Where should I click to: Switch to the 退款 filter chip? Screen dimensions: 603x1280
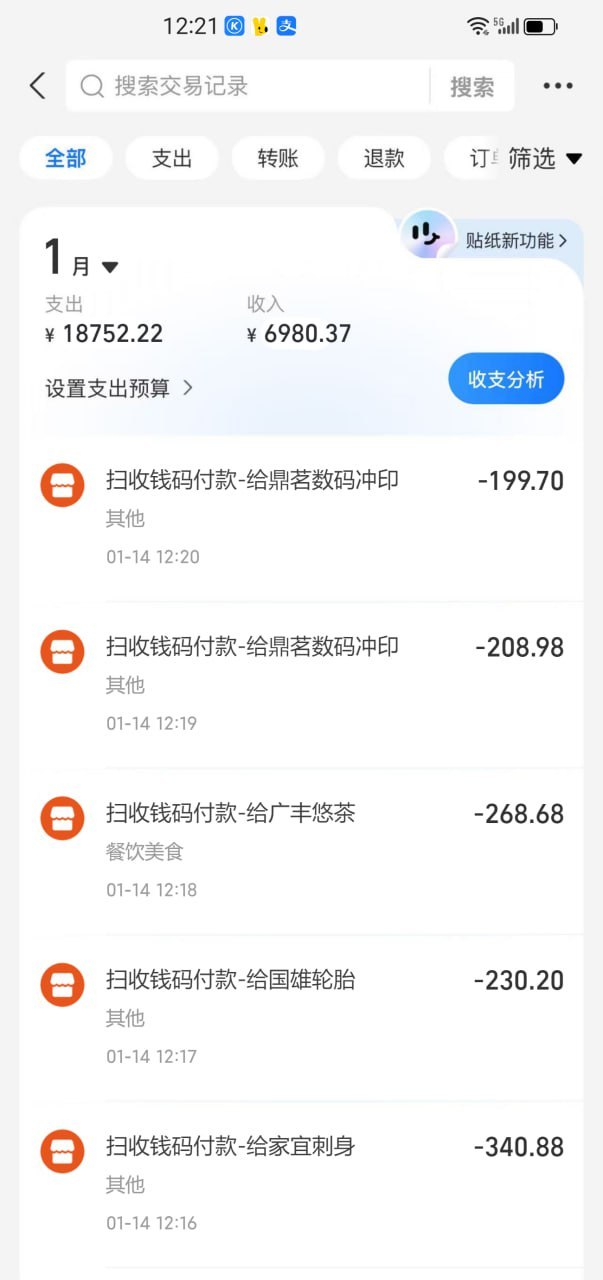(384, 158)
